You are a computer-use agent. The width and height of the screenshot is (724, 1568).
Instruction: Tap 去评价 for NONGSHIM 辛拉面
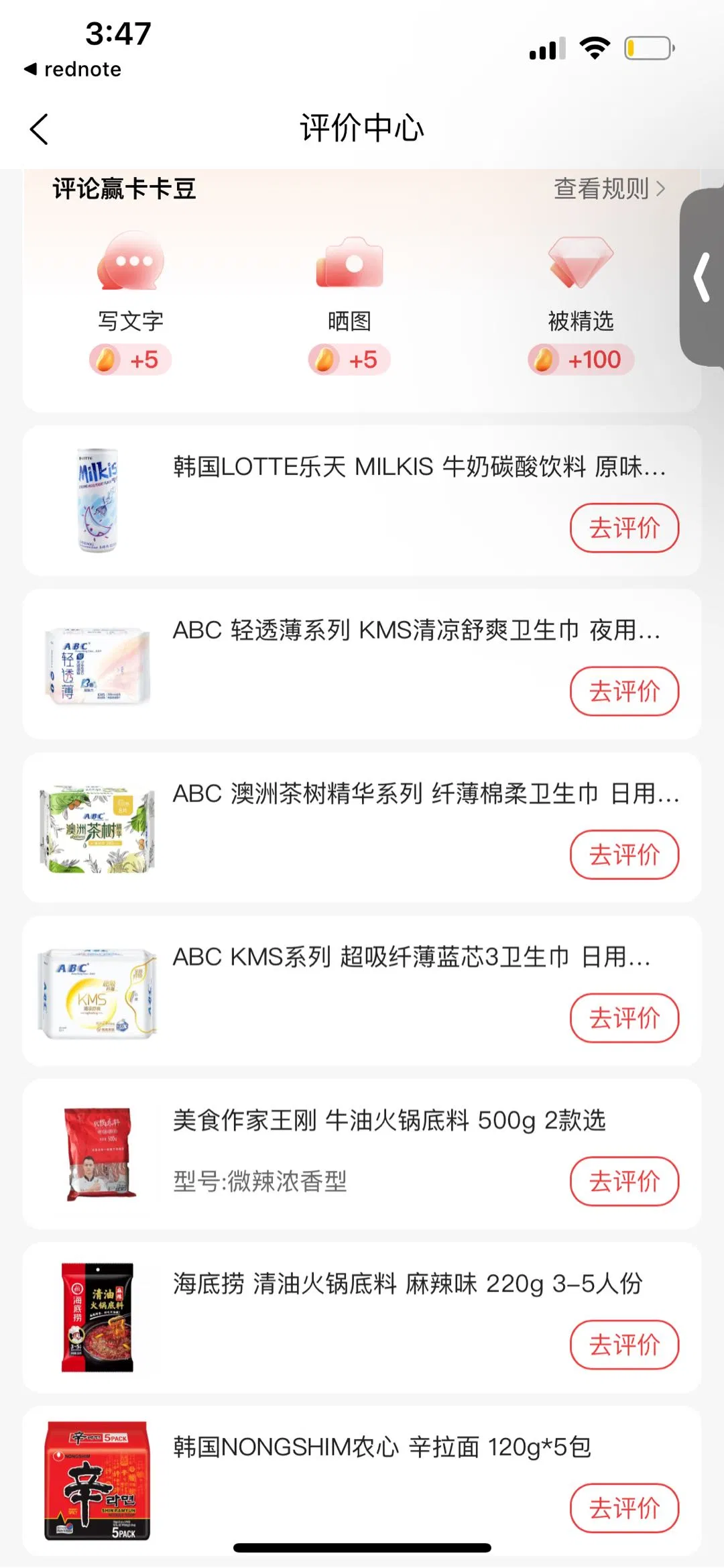click(x=624, y=1508)
